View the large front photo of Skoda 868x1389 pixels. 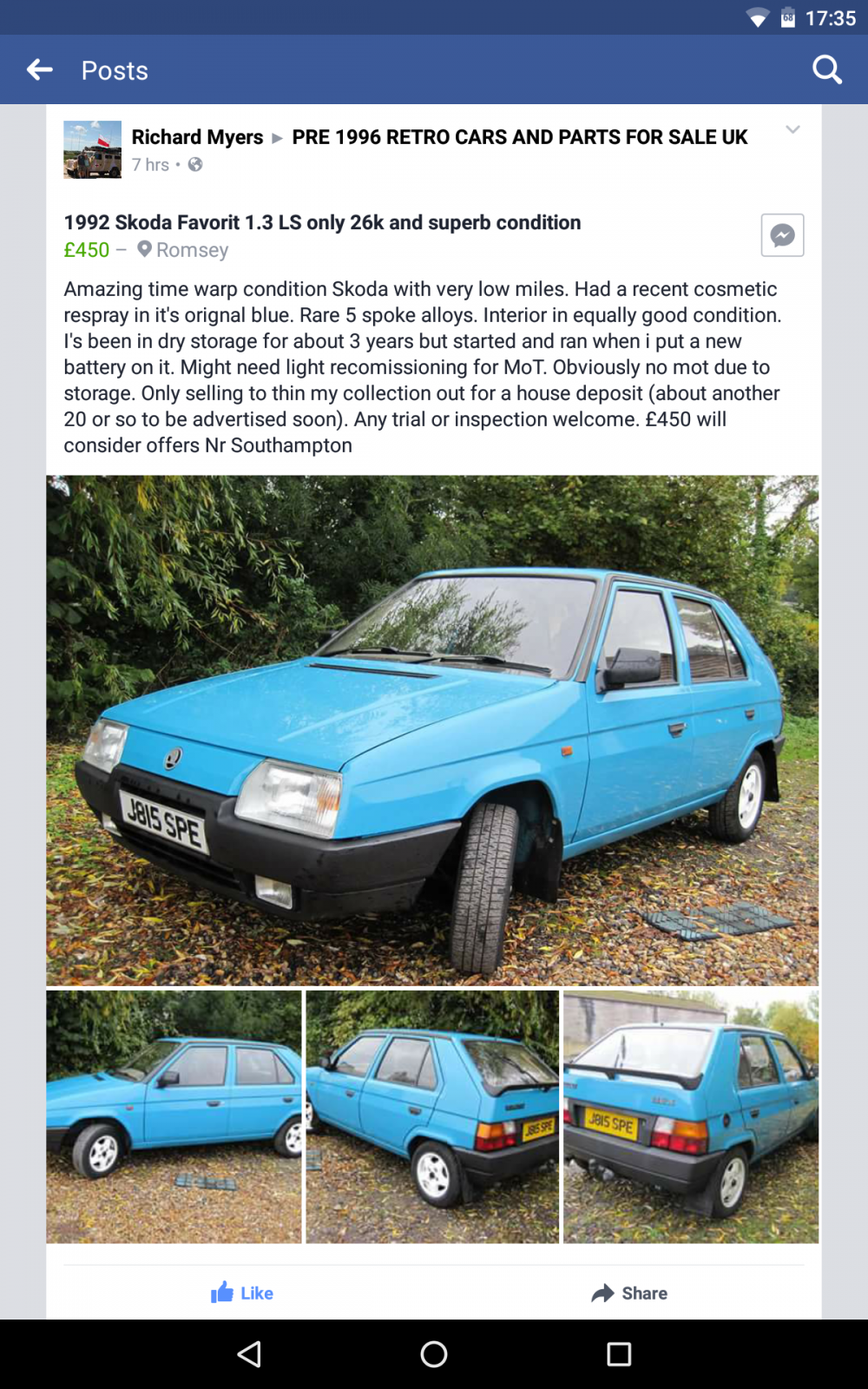[432, 730]
